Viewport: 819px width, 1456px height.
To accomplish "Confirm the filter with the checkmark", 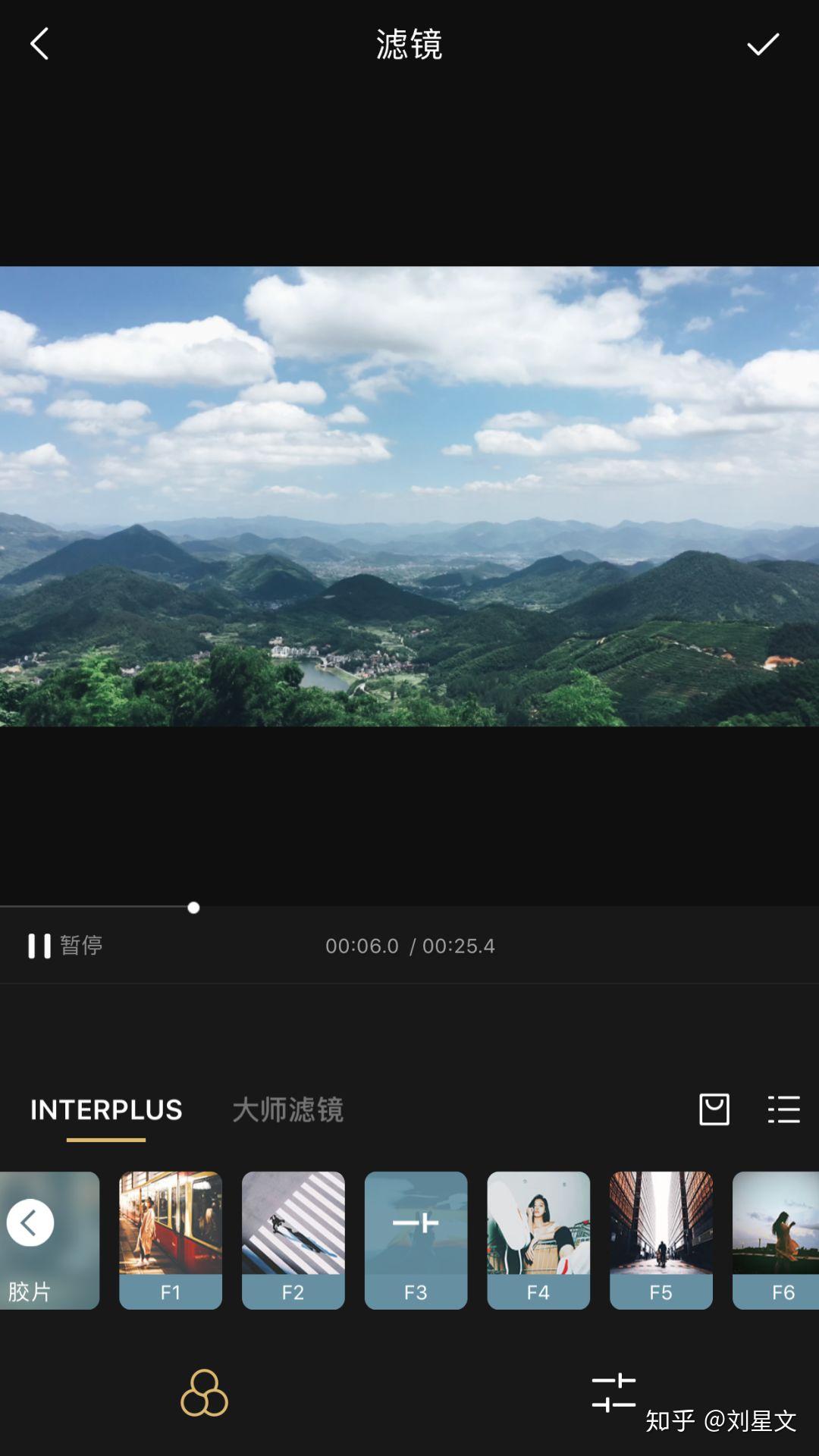I will [x=762, y=44].
